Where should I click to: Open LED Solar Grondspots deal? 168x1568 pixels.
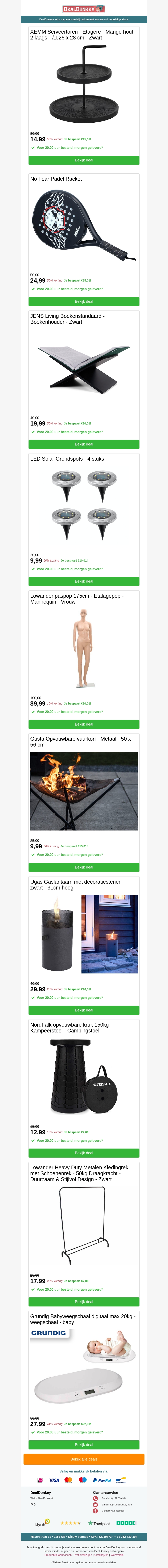[x=84, y=581]
